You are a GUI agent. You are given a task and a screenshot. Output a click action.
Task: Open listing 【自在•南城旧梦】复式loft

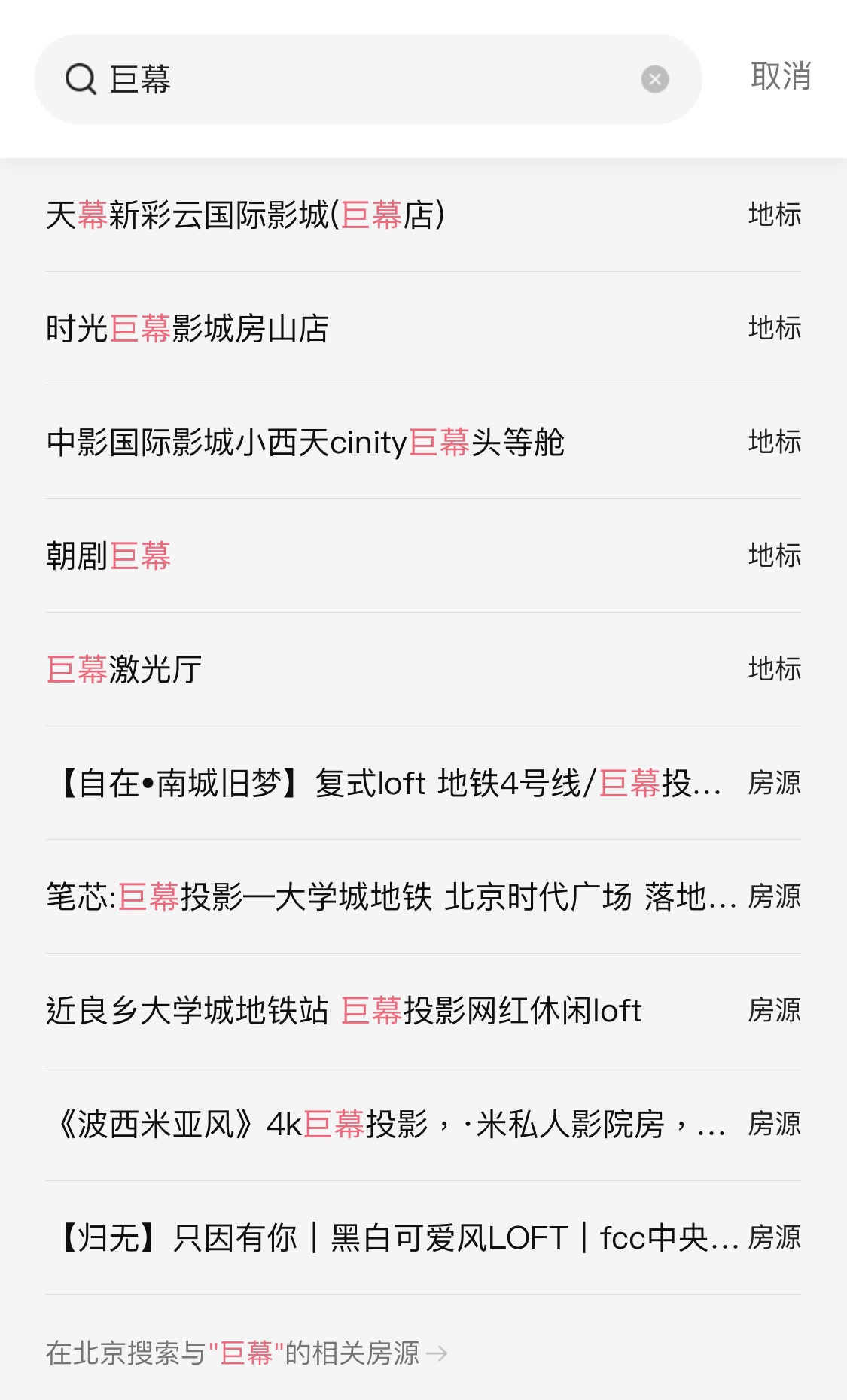423,784
